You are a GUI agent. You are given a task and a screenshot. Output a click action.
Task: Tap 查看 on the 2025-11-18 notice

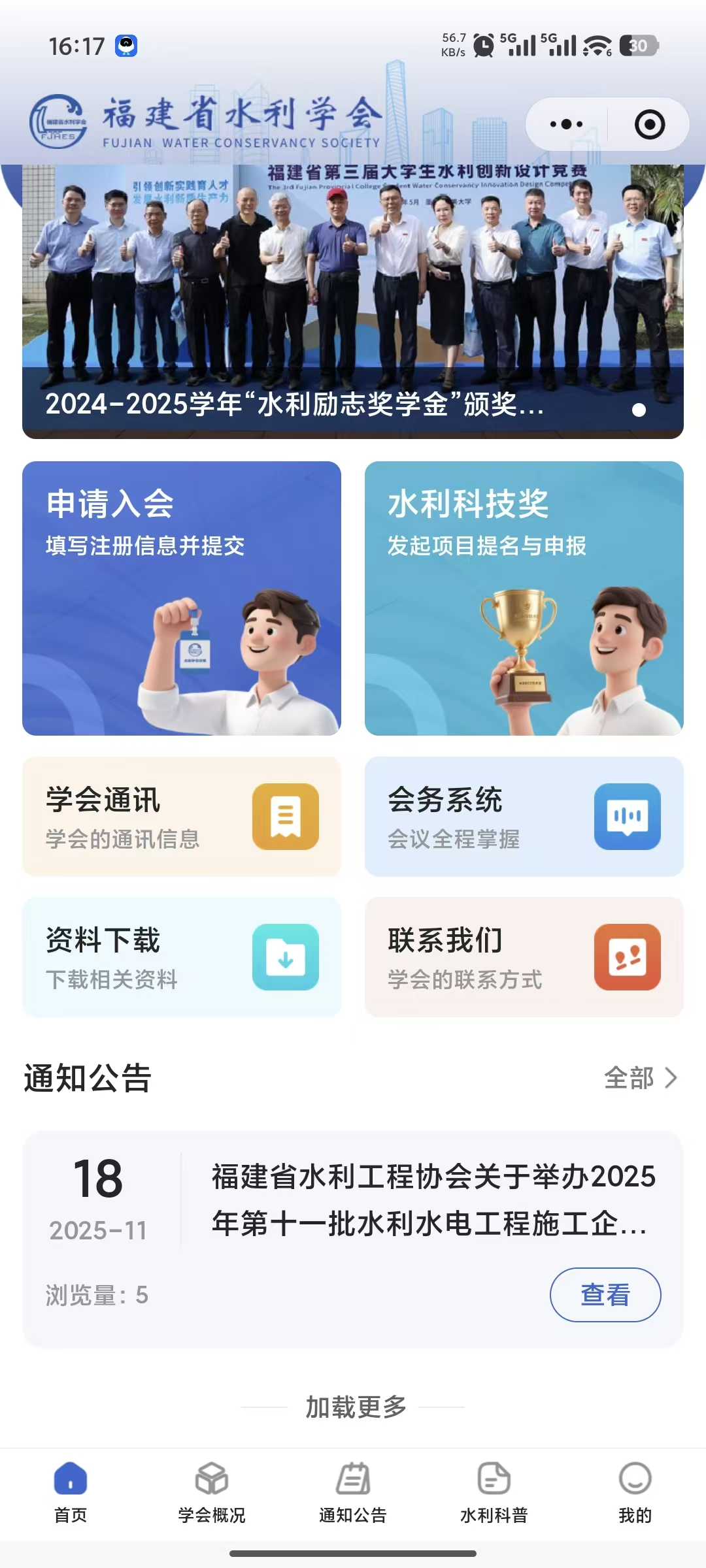pyautogui.click(x=605, y=1295)
